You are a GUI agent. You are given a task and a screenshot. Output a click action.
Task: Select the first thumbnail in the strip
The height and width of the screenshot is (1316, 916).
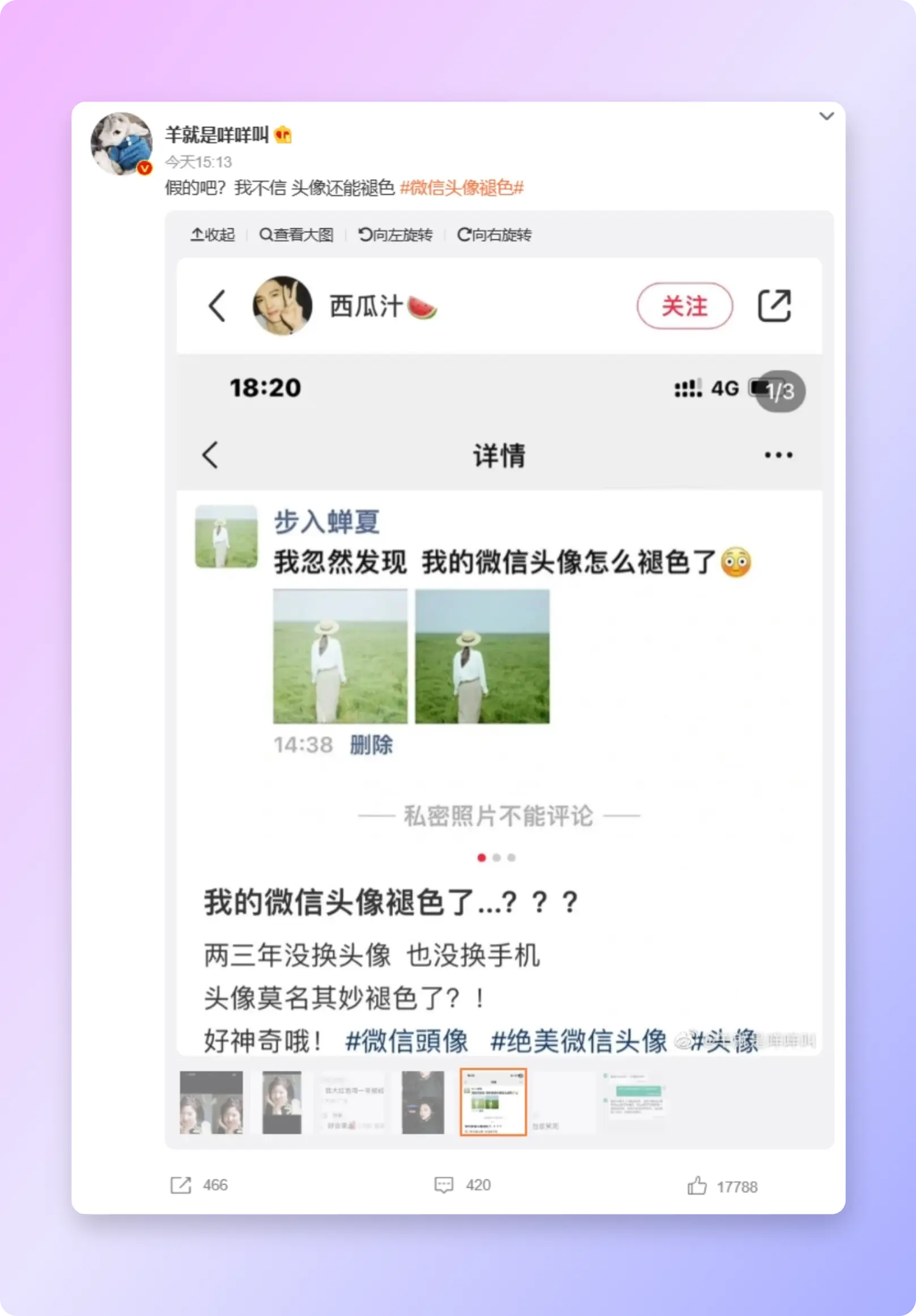pos(211,1102)
